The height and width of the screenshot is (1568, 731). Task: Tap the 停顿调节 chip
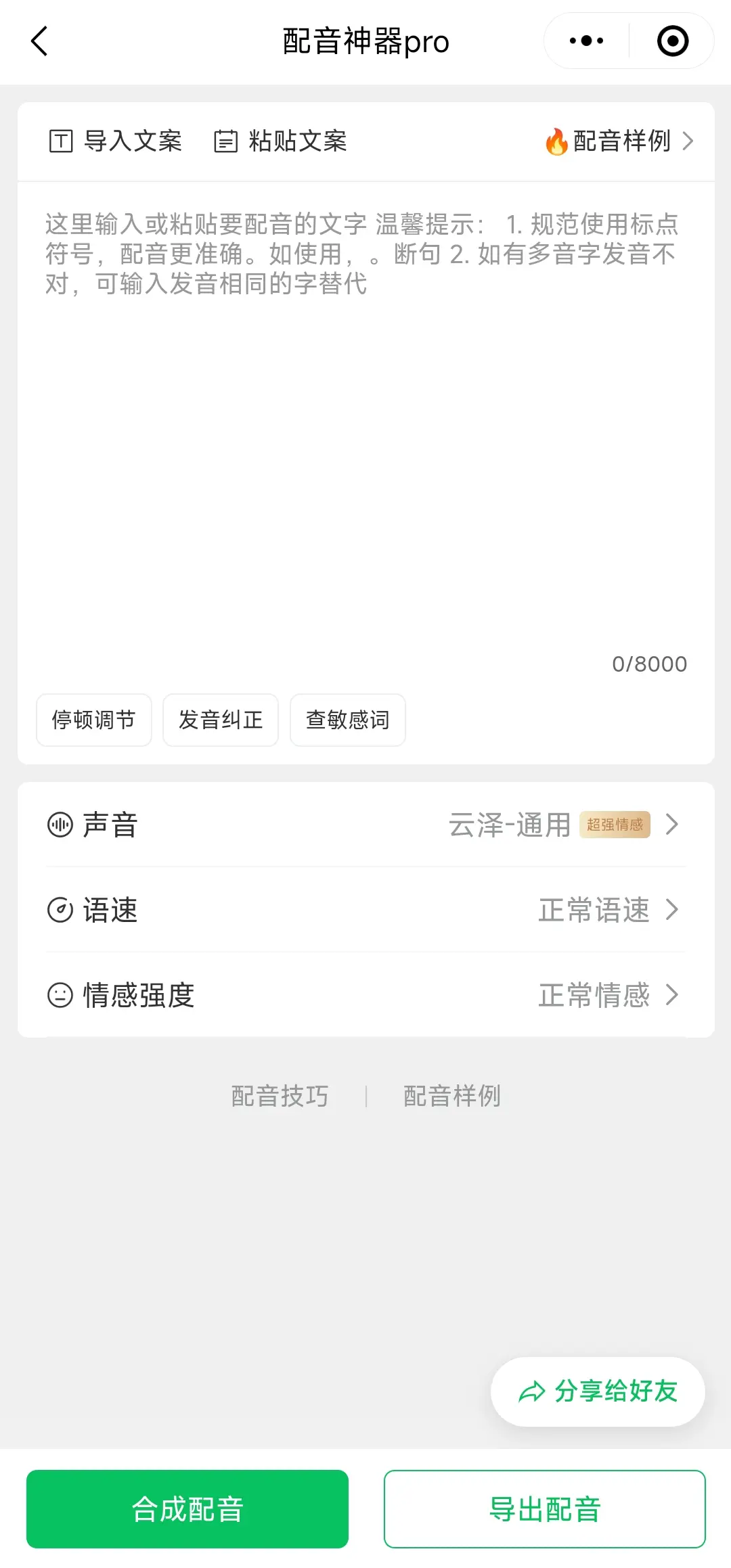(94, 720)
